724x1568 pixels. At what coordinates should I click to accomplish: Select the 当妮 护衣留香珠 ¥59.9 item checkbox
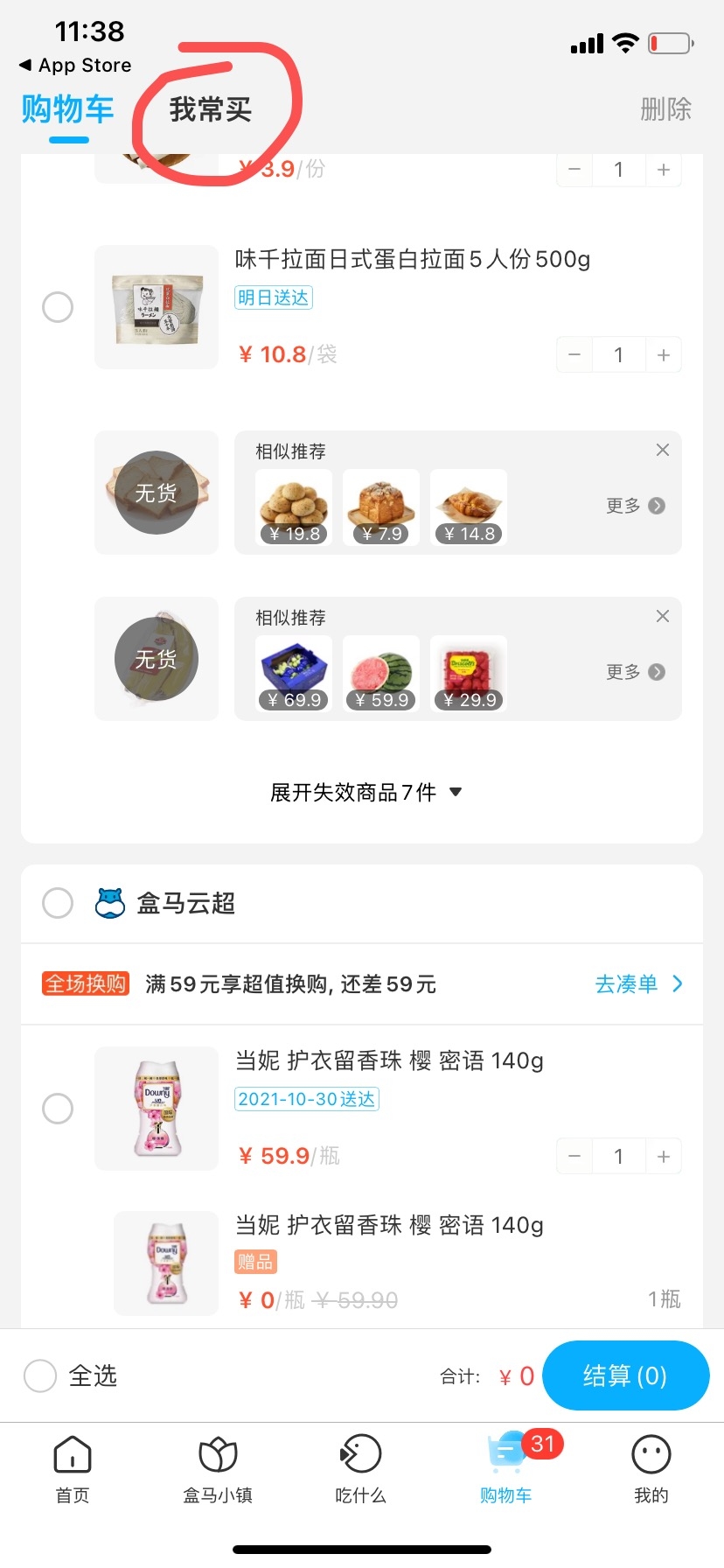[58, 1109]
